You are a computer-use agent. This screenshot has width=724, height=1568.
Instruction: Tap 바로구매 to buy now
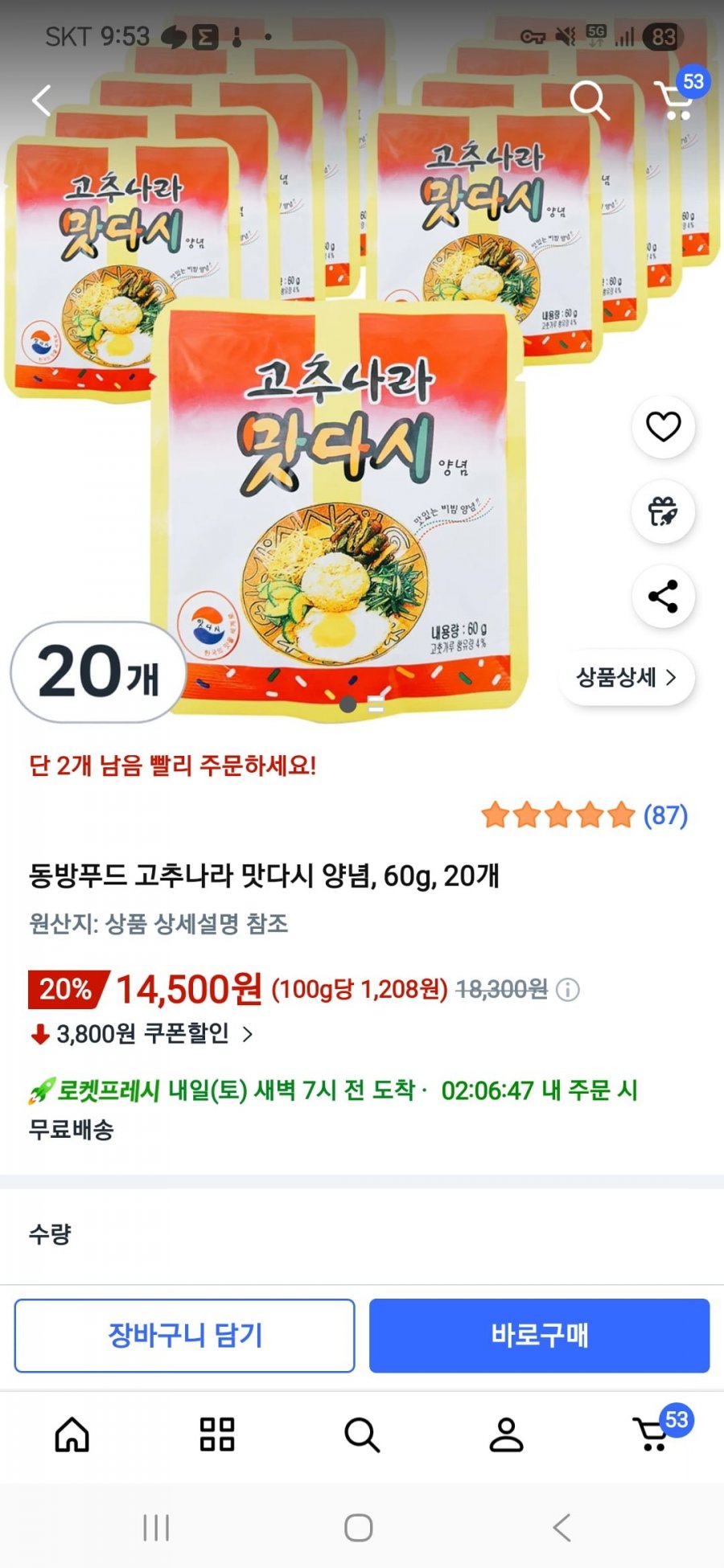pyautogui.click(x=540, y=1336)
